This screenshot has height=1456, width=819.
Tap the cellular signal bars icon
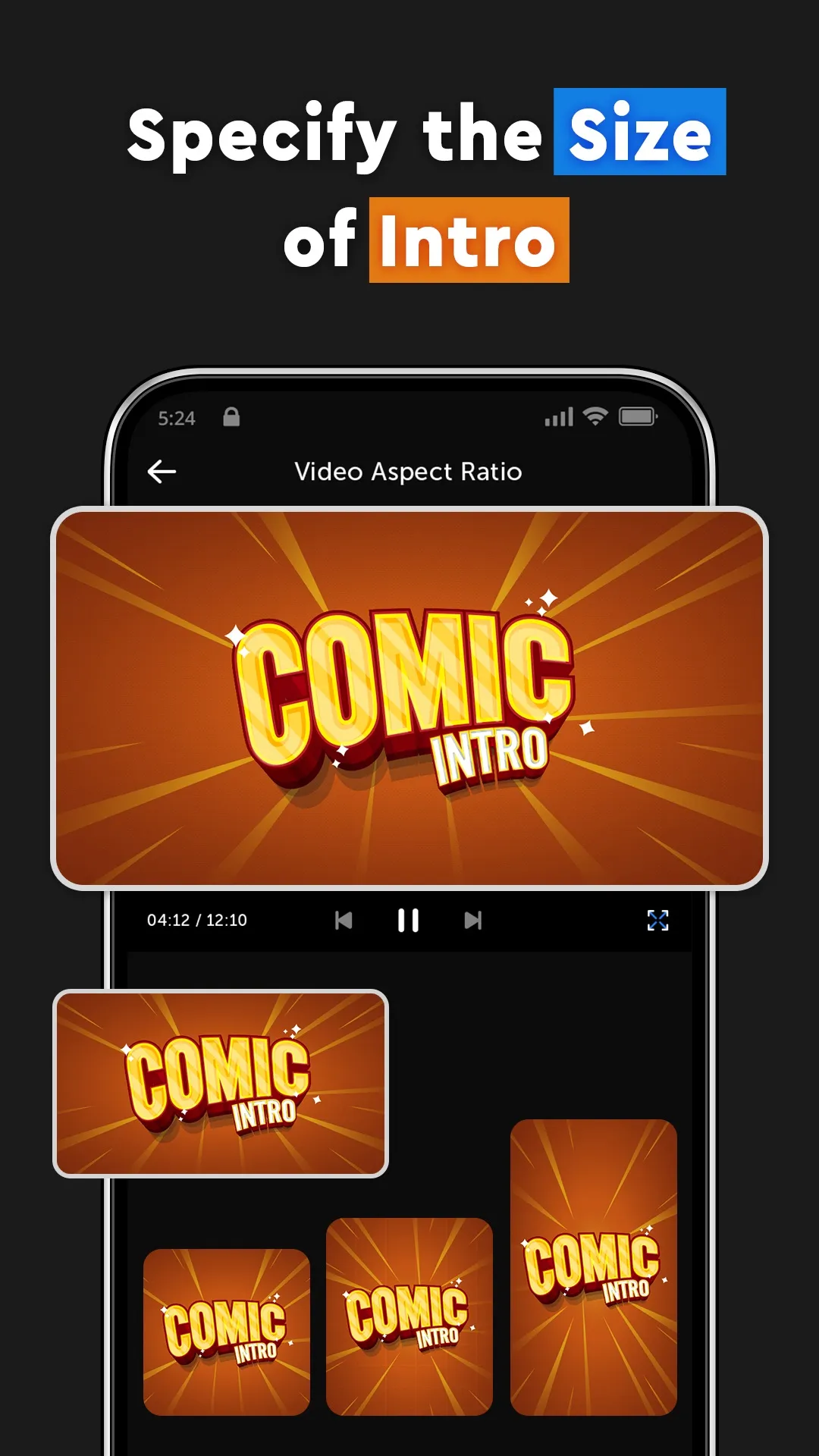click(561, 416)
